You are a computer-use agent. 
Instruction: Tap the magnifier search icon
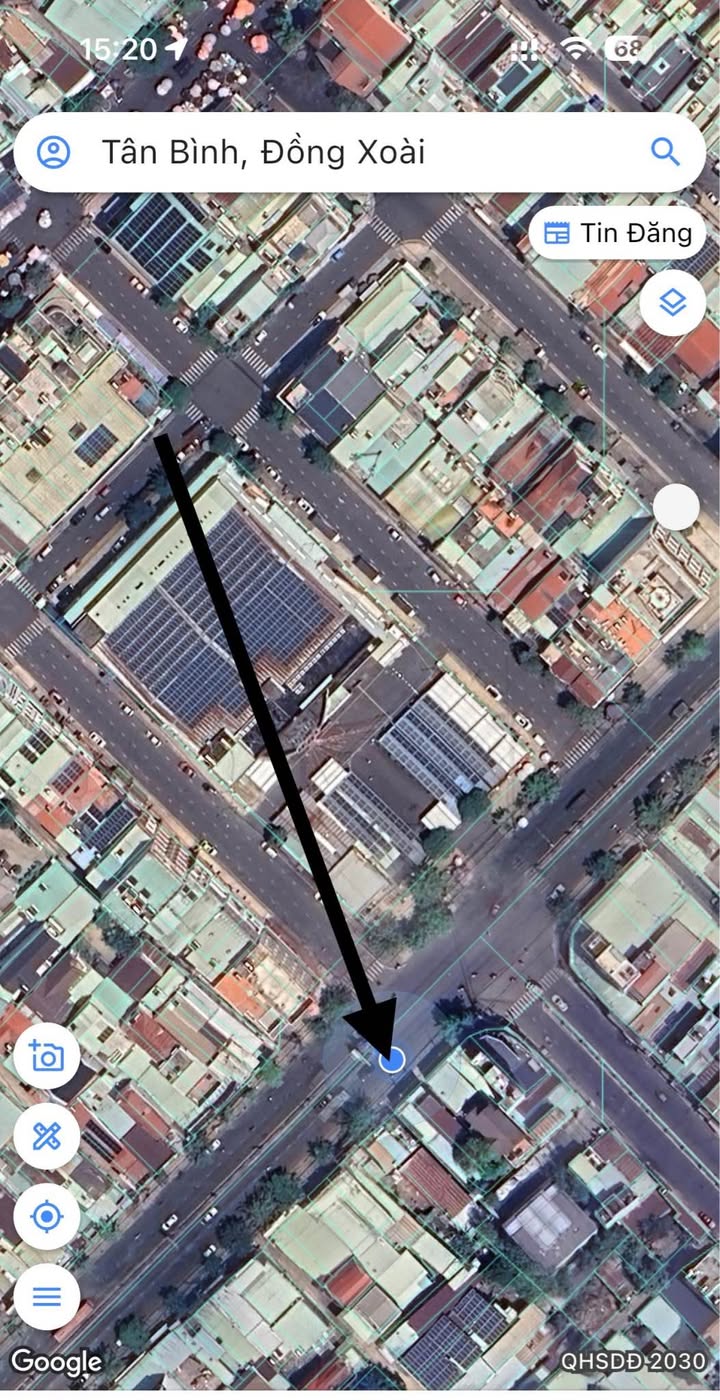click(665, 152)
